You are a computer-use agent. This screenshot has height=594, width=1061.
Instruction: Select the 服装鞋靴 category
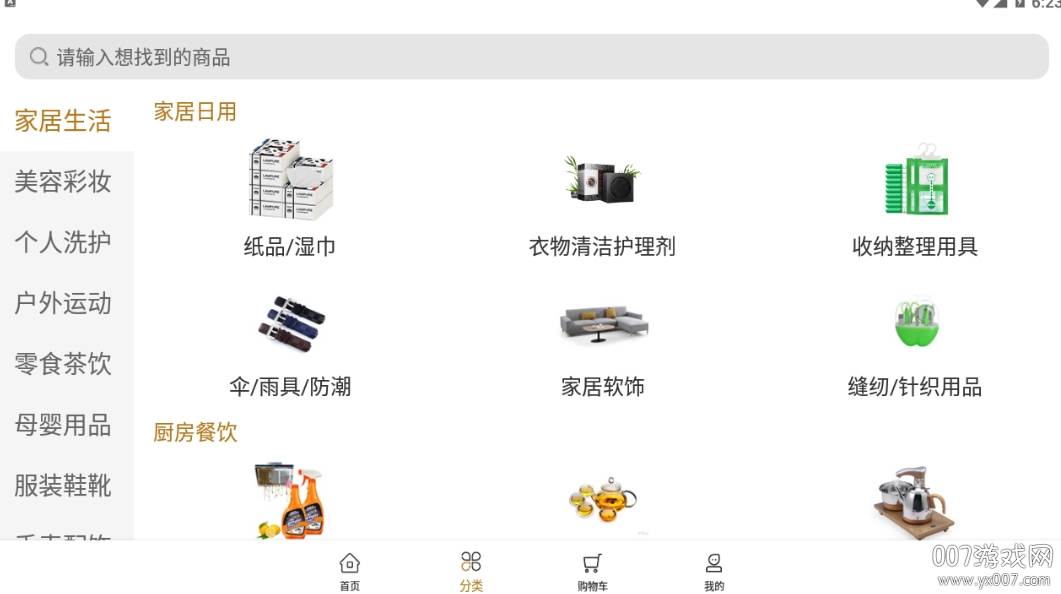[63, 486]
